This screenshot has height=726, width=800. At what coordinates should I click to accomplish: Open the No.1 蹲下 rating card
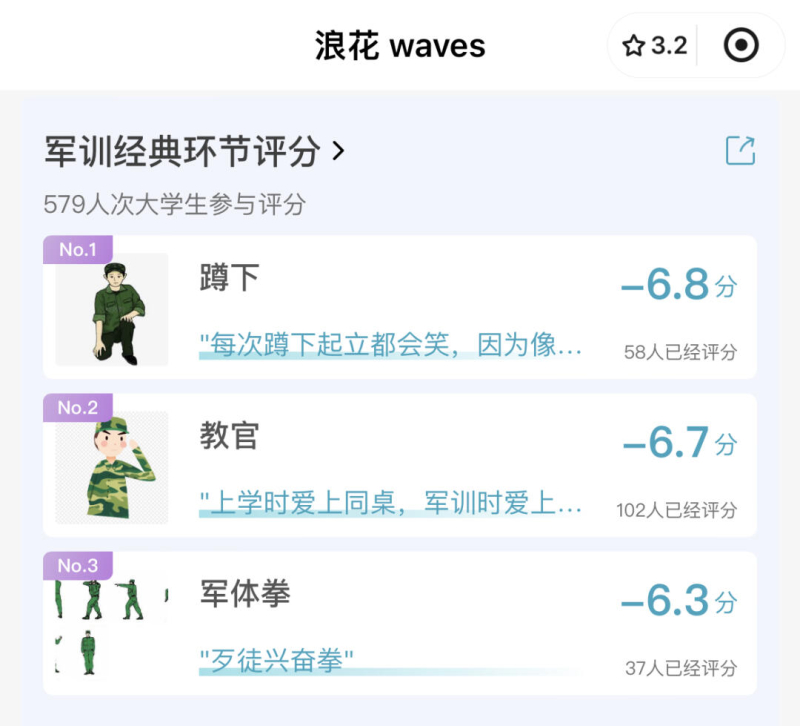point(400,308)
